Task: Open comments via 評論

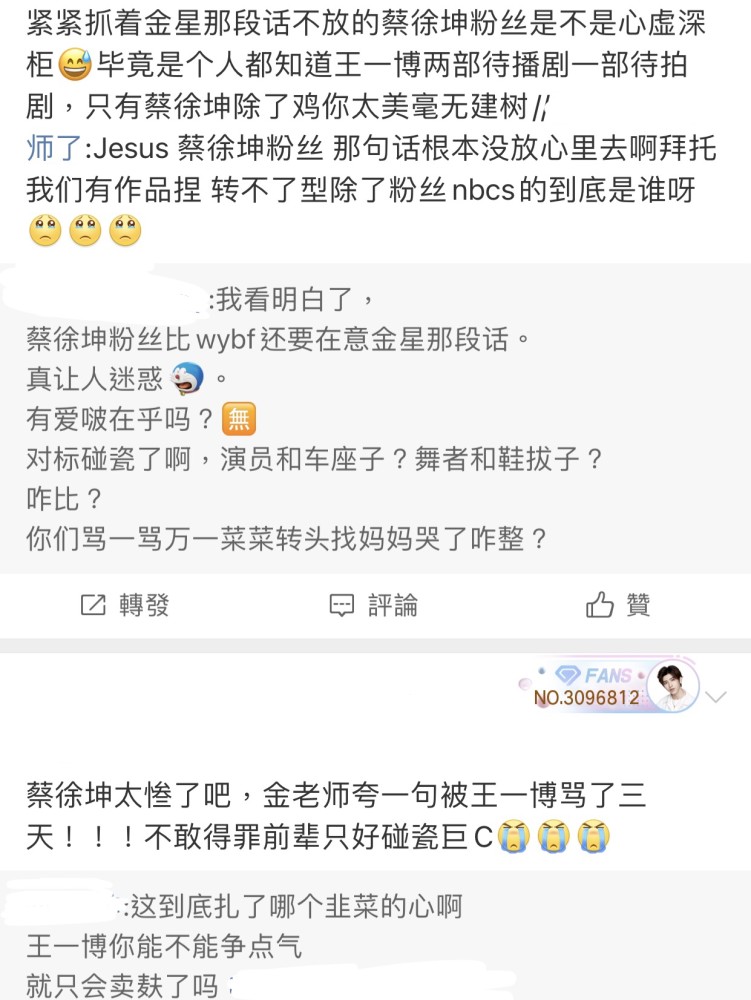Action: pos(374,605)
